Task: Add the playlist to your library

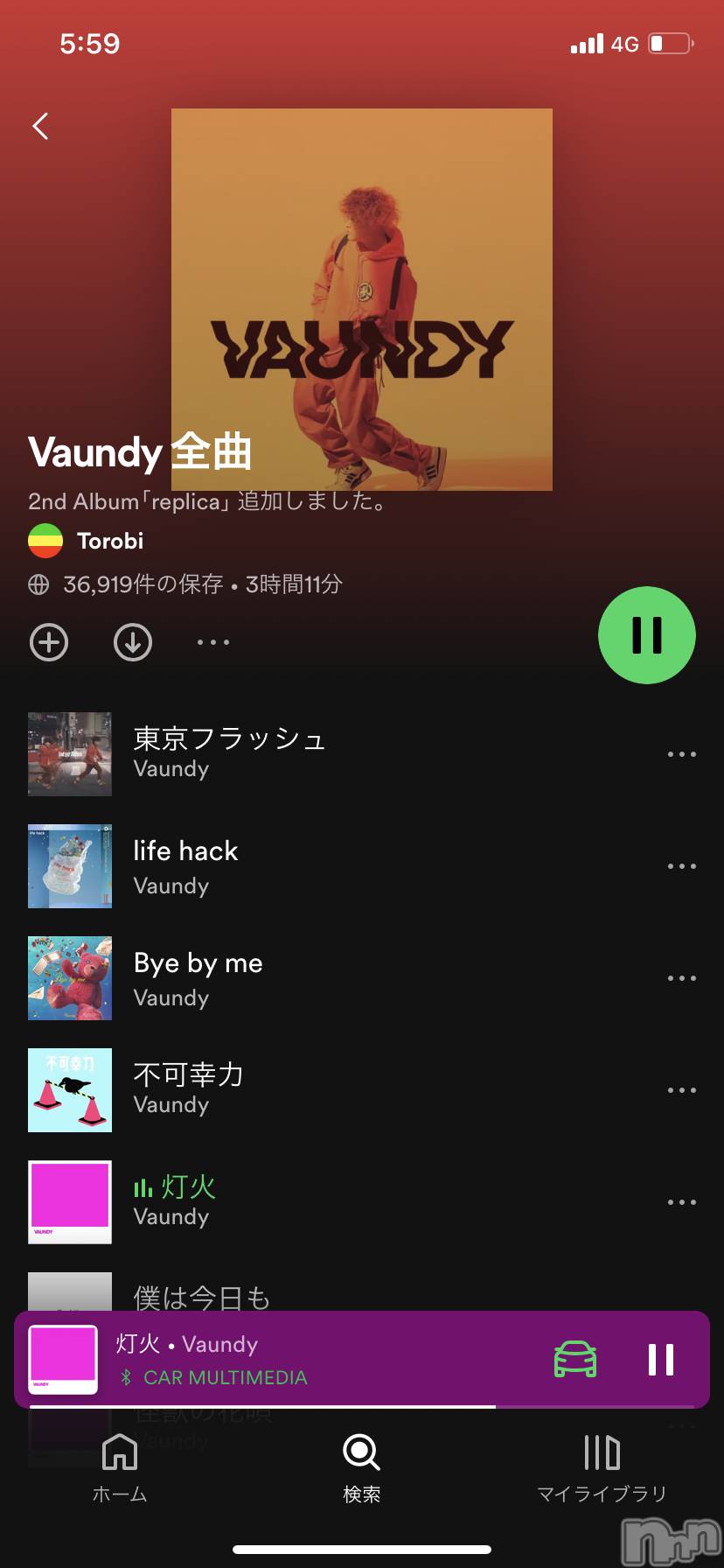Action: (x=49, y=642)
